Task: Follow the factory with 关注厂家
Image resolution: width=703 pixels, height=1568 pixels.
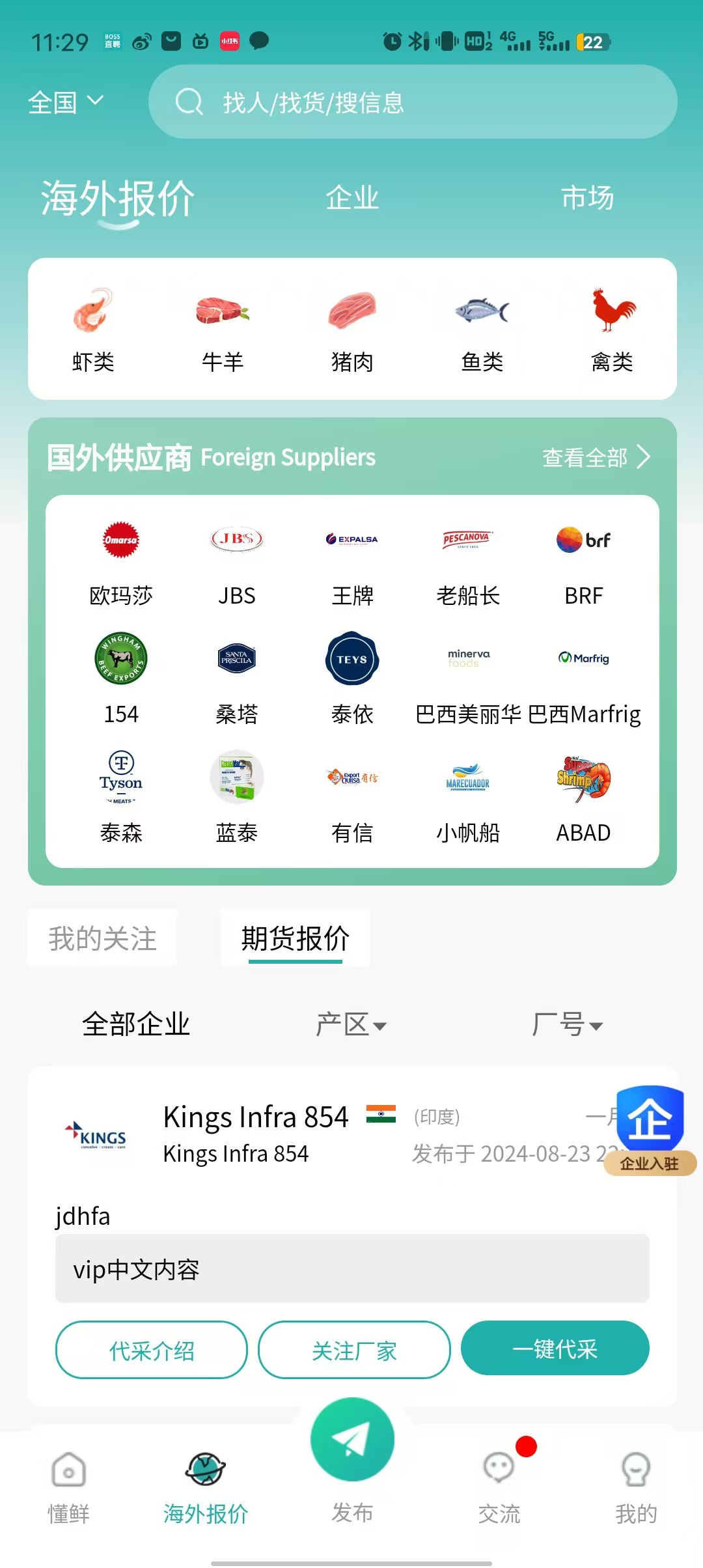Action: point(354,1350)
